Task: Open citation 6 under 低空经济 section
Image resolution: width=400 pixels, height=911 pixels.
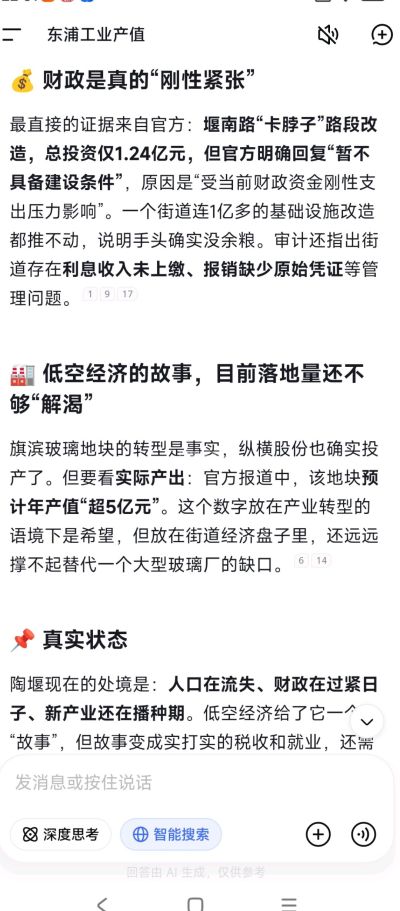Action: 301,561
